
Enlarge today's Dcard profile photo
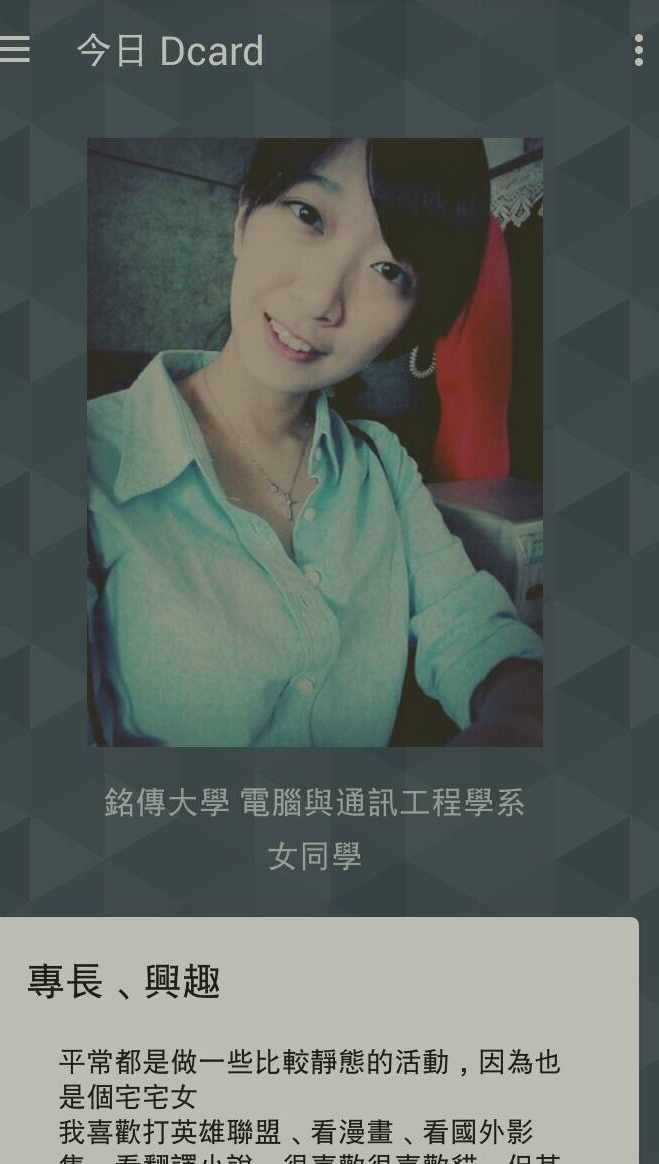tap(314, 442)
